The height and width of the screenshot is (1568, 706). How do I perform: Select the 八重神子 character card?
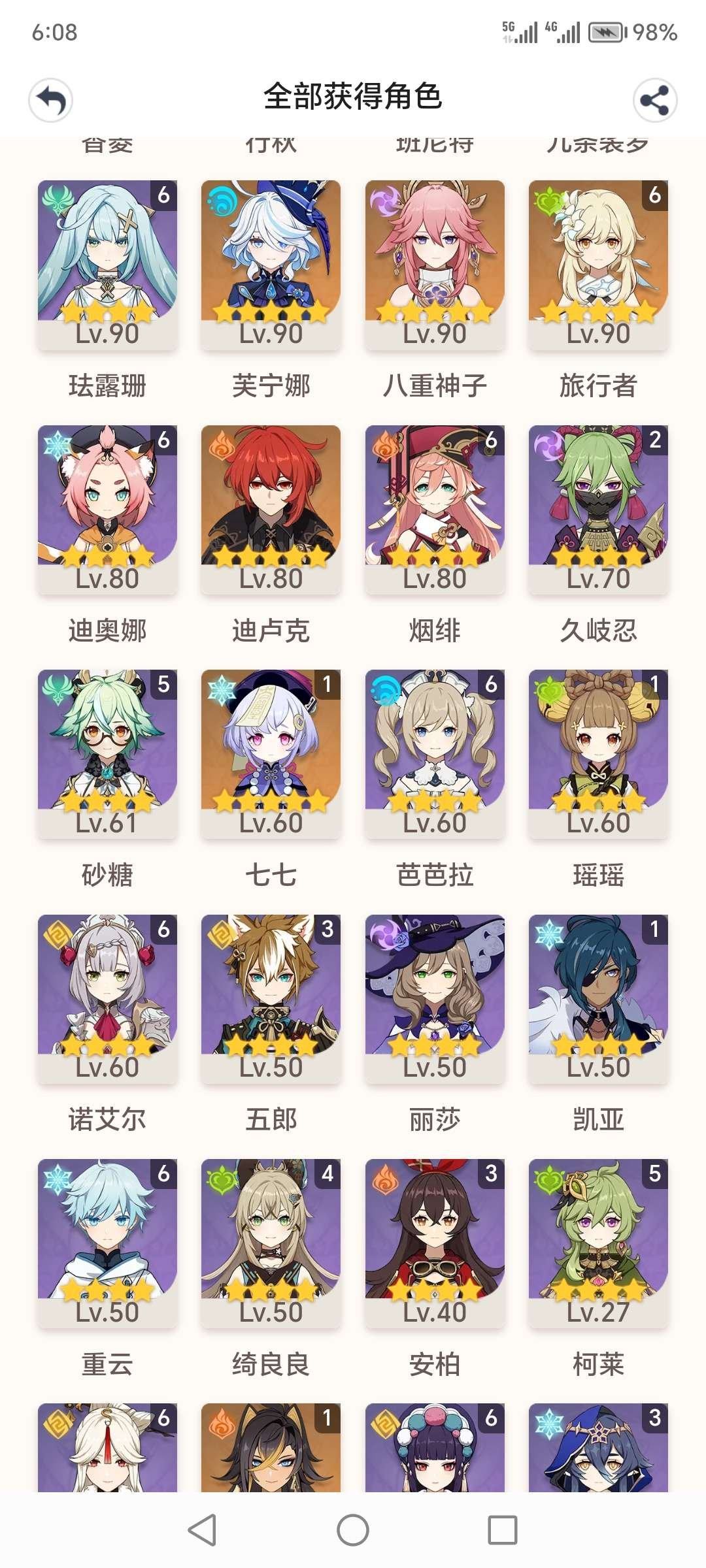tap(435, 265)
